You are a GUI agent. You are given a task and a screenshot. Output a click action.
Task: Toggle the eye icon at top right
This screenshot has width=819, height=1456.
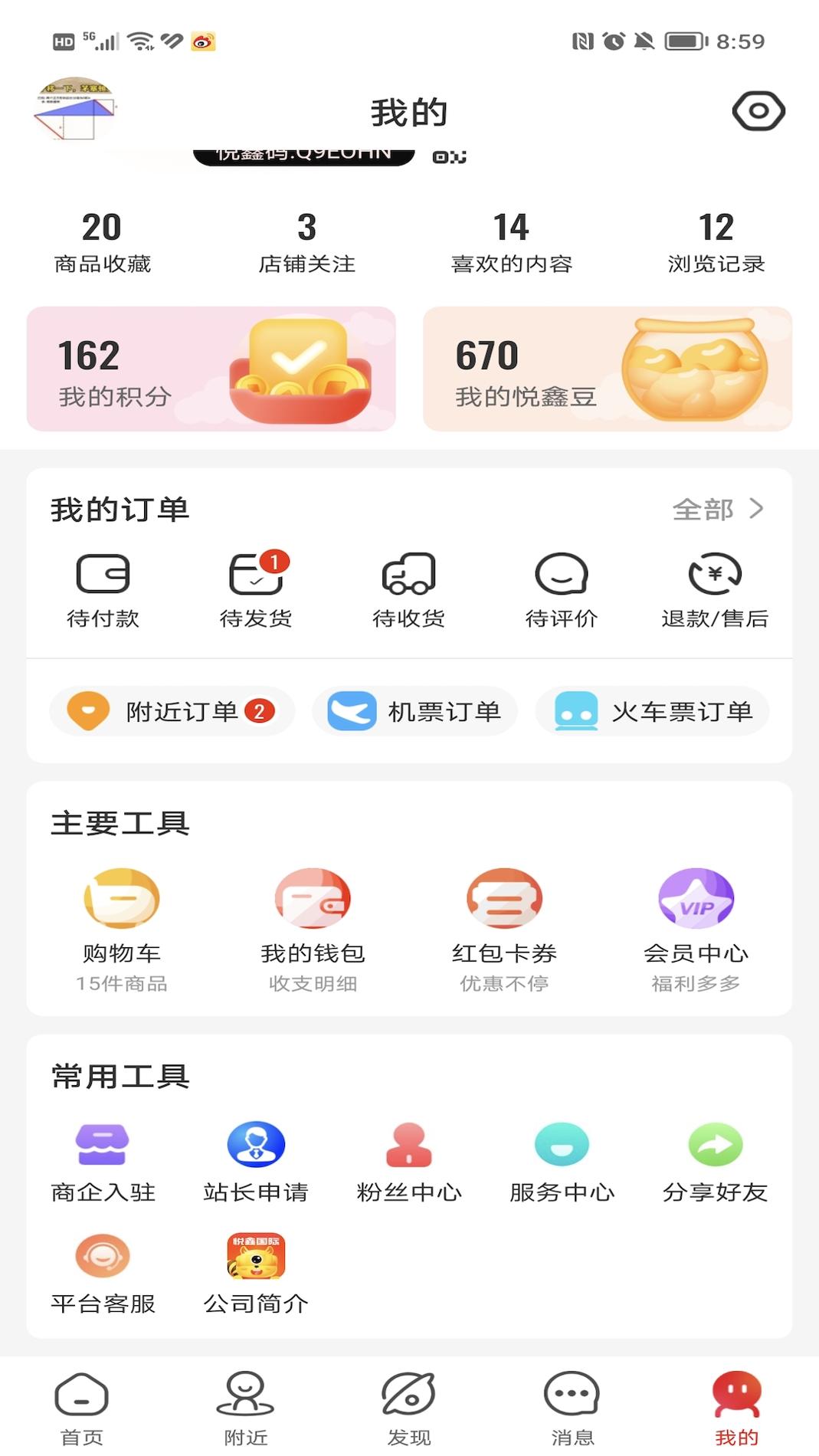point(758,111)
